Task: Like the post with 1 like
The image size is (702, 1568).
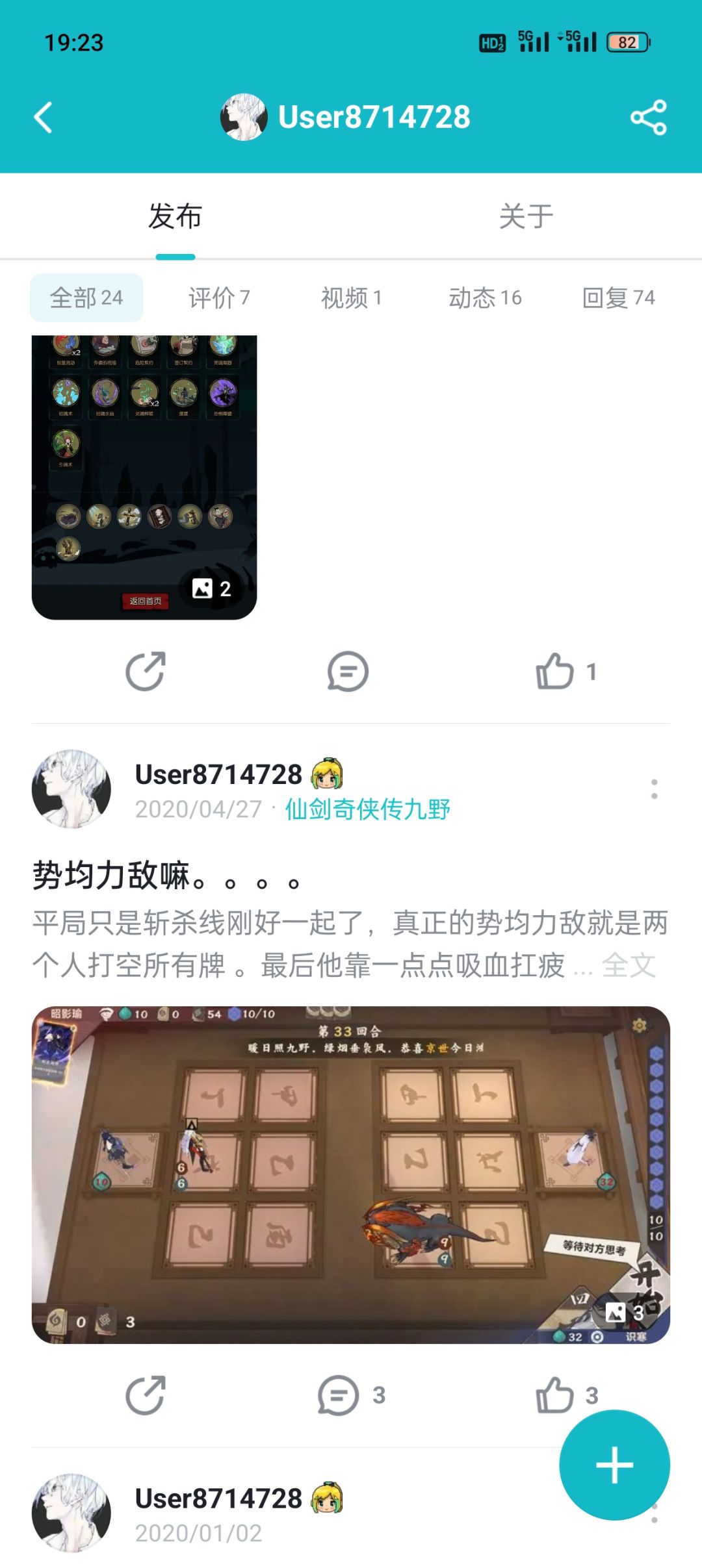Action: tap(564, 671)
